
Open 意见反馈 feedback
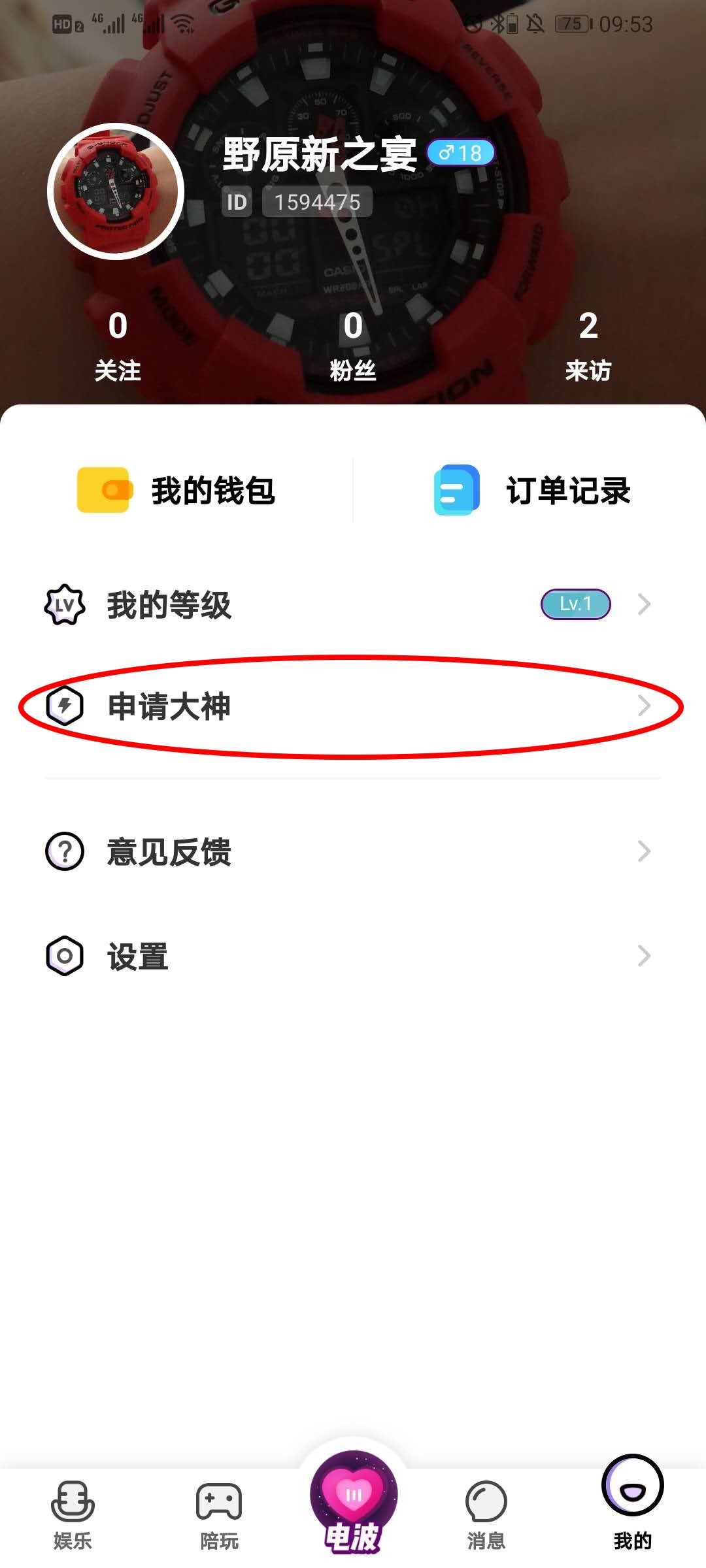pos(353,851)
